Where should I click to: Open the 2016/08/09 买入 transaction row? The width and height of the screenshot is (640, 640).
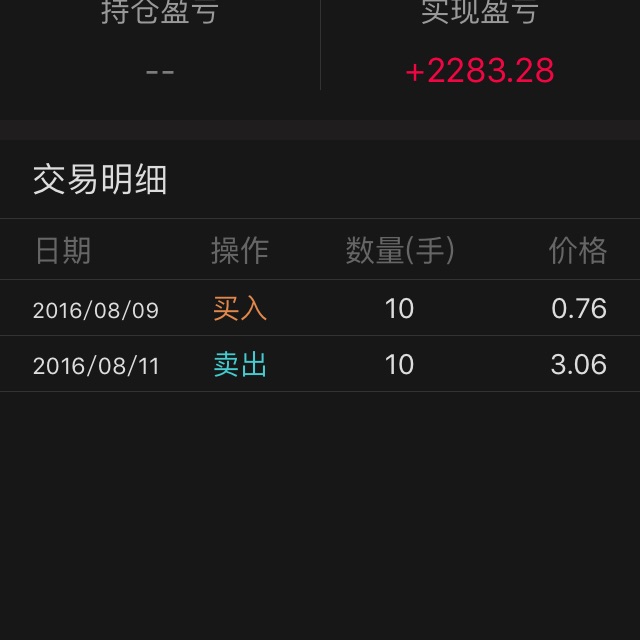tap(320, 308)
